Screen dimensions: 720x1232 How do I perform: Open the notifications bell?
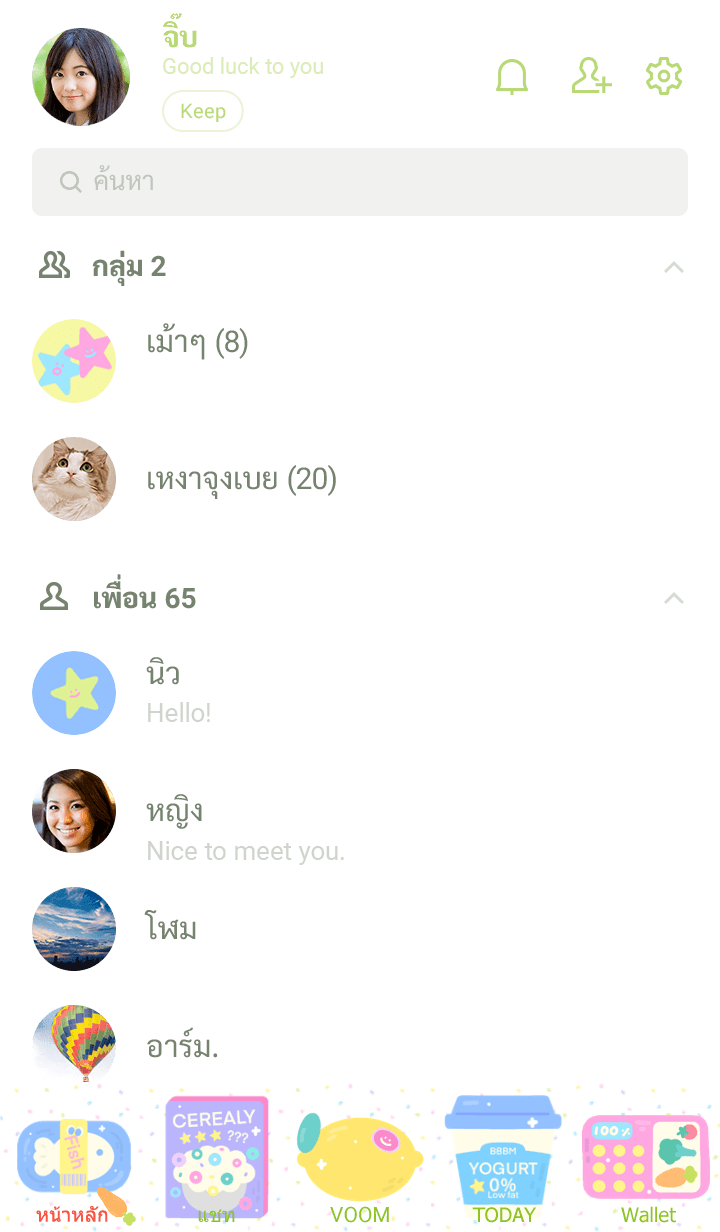point(512,77)
